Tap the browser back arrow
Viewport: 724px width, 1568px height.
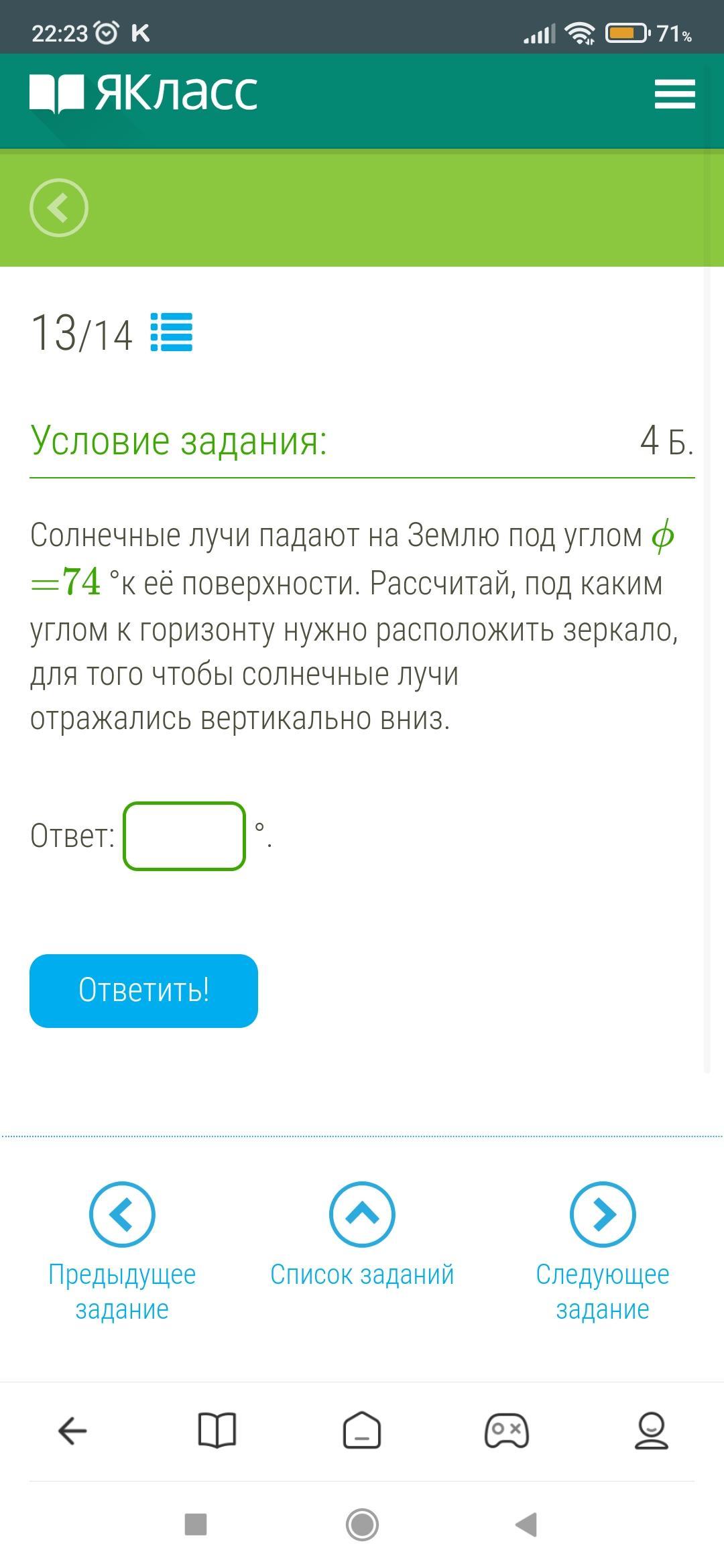click(x=72, y=1431)
